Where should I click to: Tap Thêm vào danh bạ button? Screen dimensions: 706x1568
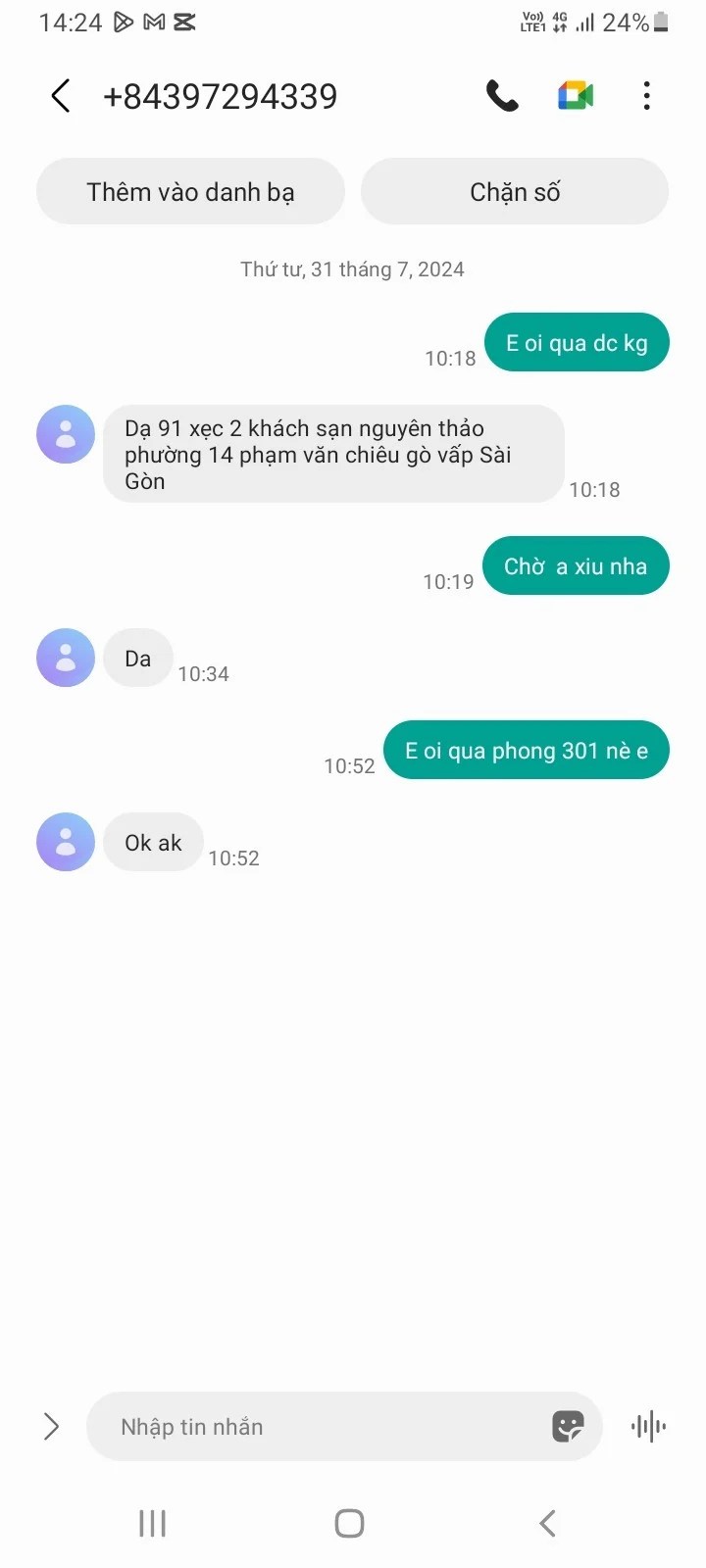coord(190,192)
